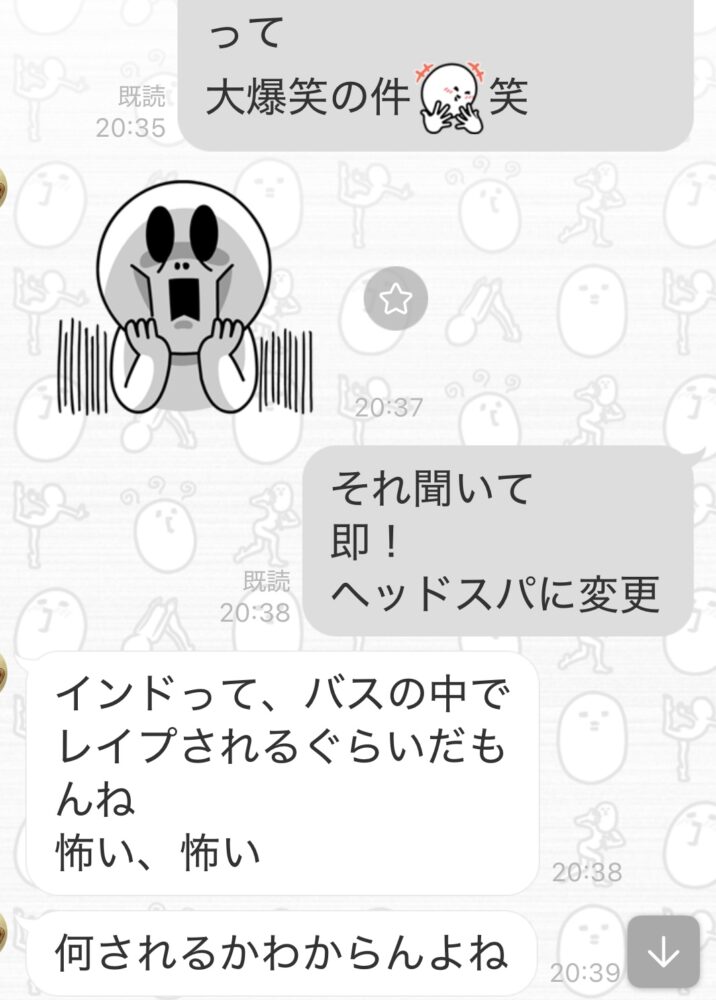This screenshot has height=1000, width=716.
Task: Tap the star icon beside the sticker
Action: click(x=395, y=299)
